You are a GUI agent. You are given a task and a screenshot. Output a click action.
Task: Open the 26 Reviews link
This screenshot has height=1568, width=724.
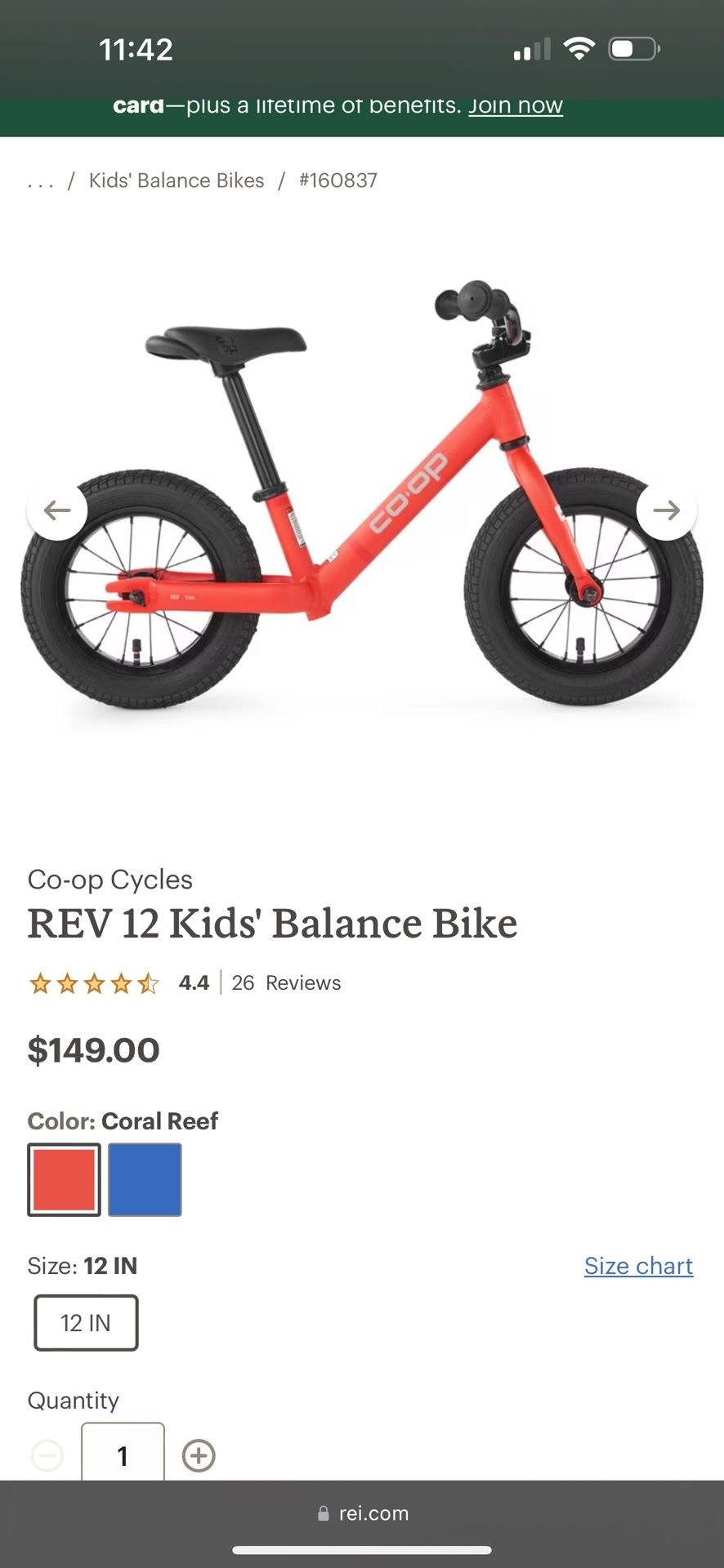coord(286,982)
